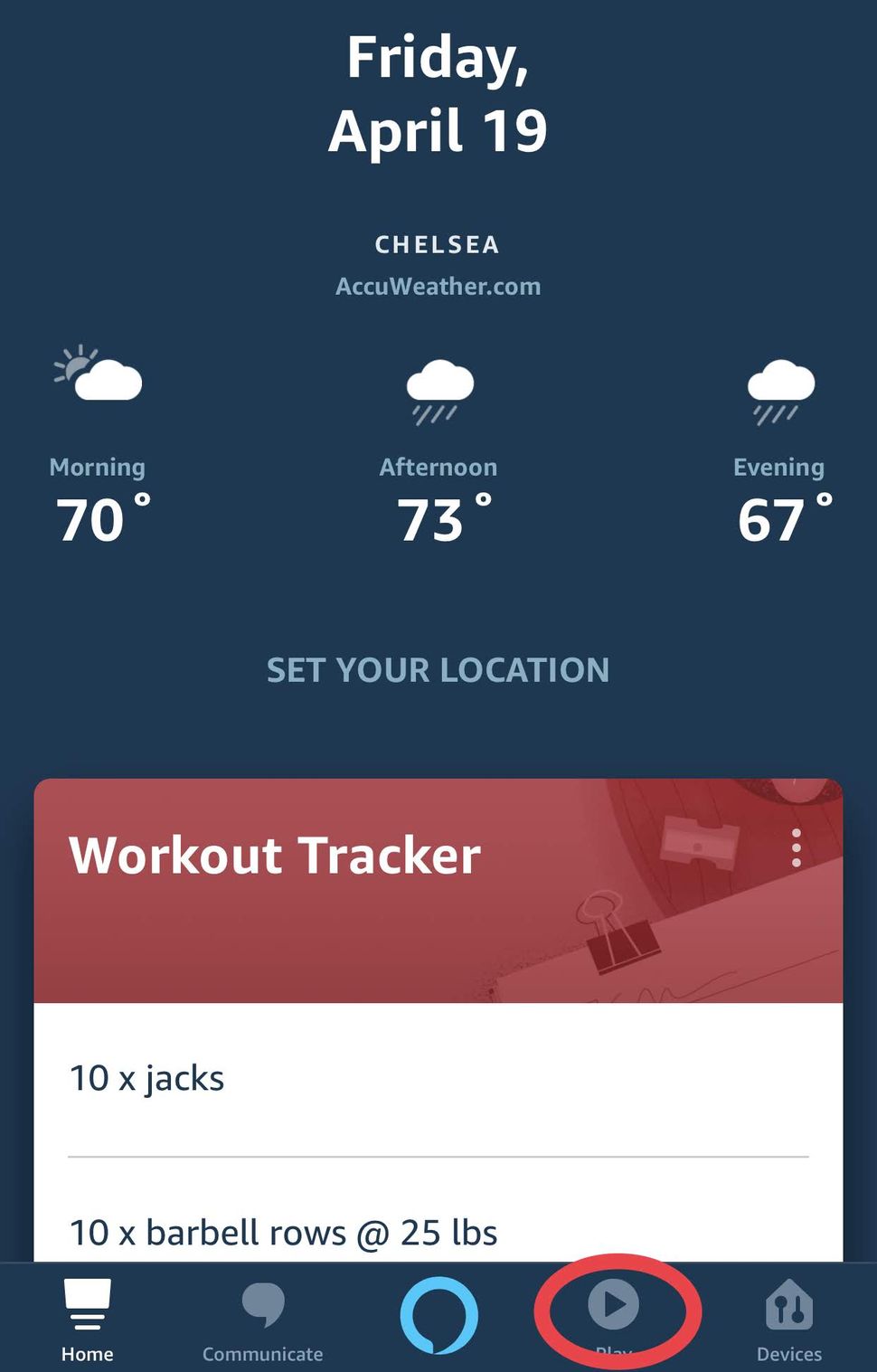Open the AccuWeather.com link
Viewport: 877px width, 1372px height.
(438, 287)
